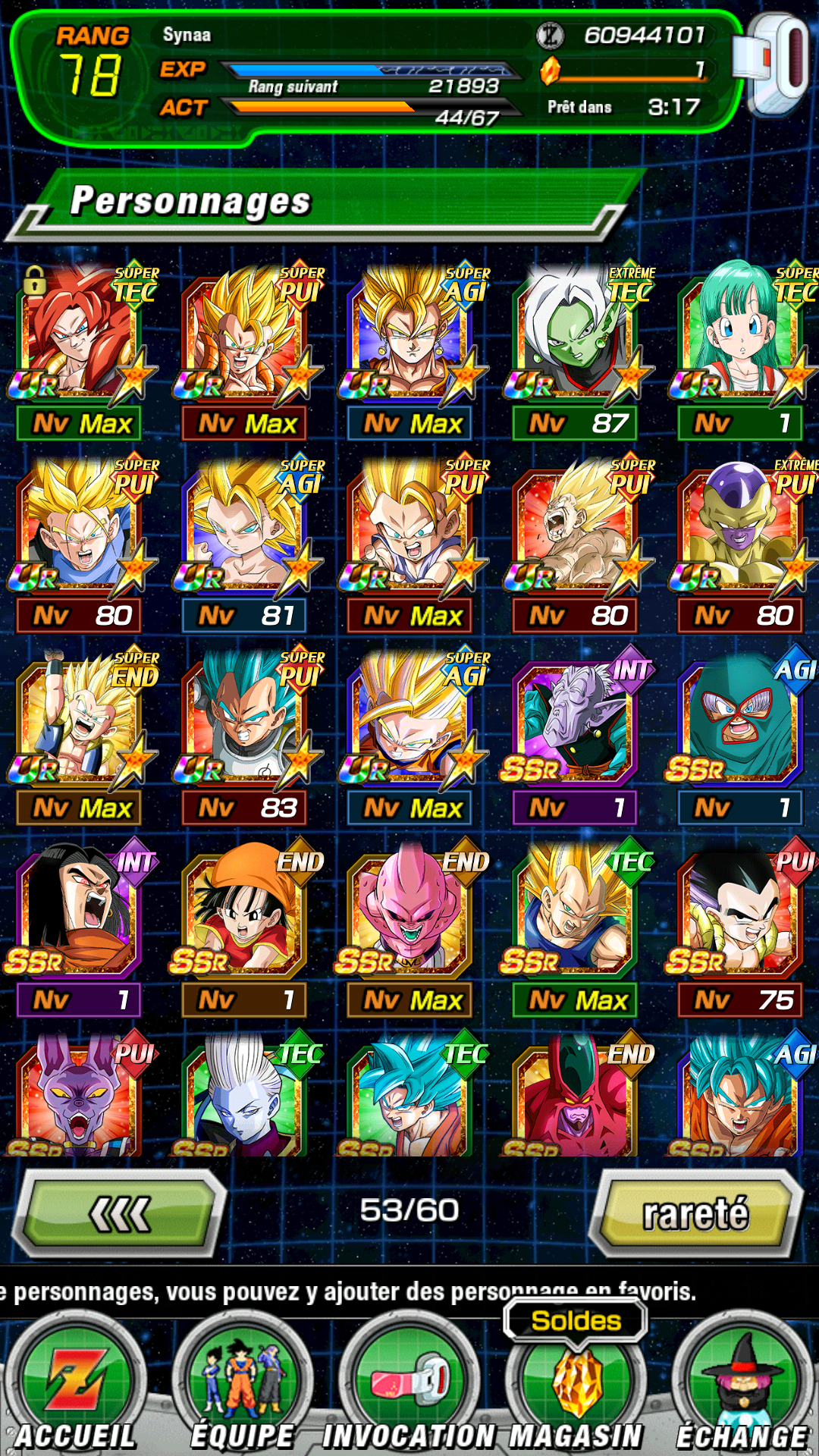
Task: Go to the Magasin shop tab
Action: point(576,1386)
